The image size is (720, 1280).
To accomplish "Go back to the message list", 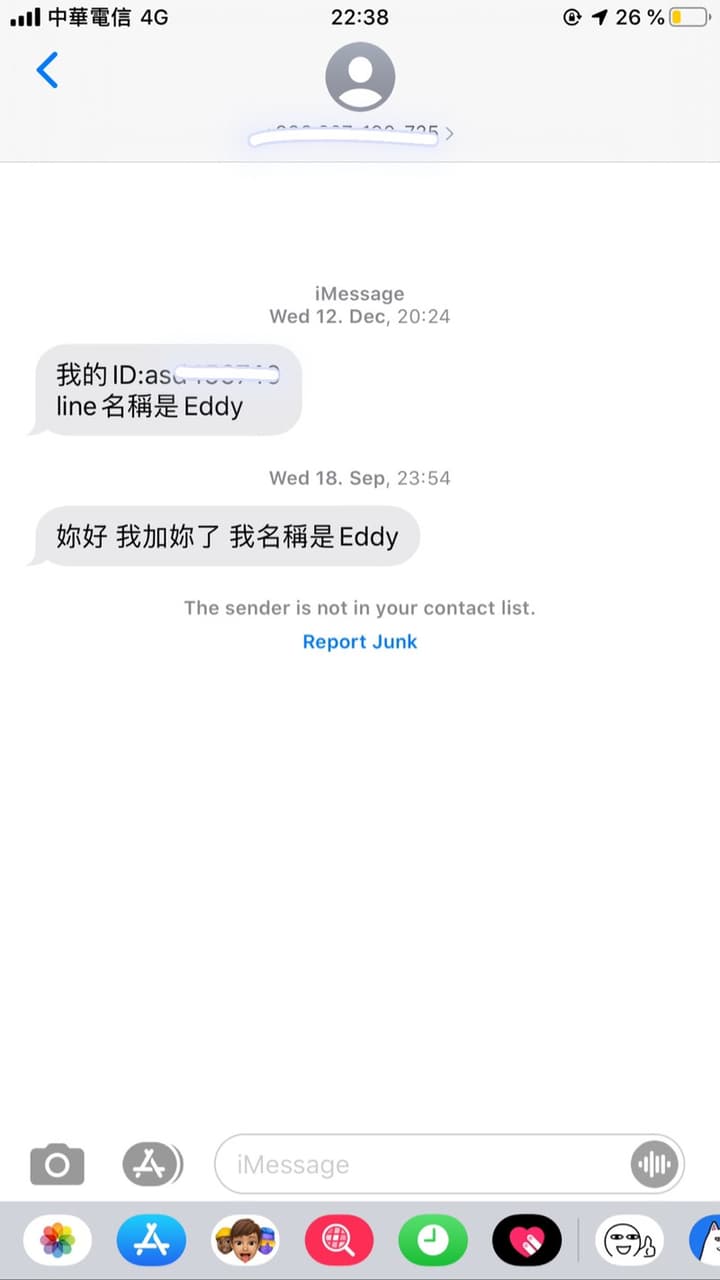I will 47,70.
